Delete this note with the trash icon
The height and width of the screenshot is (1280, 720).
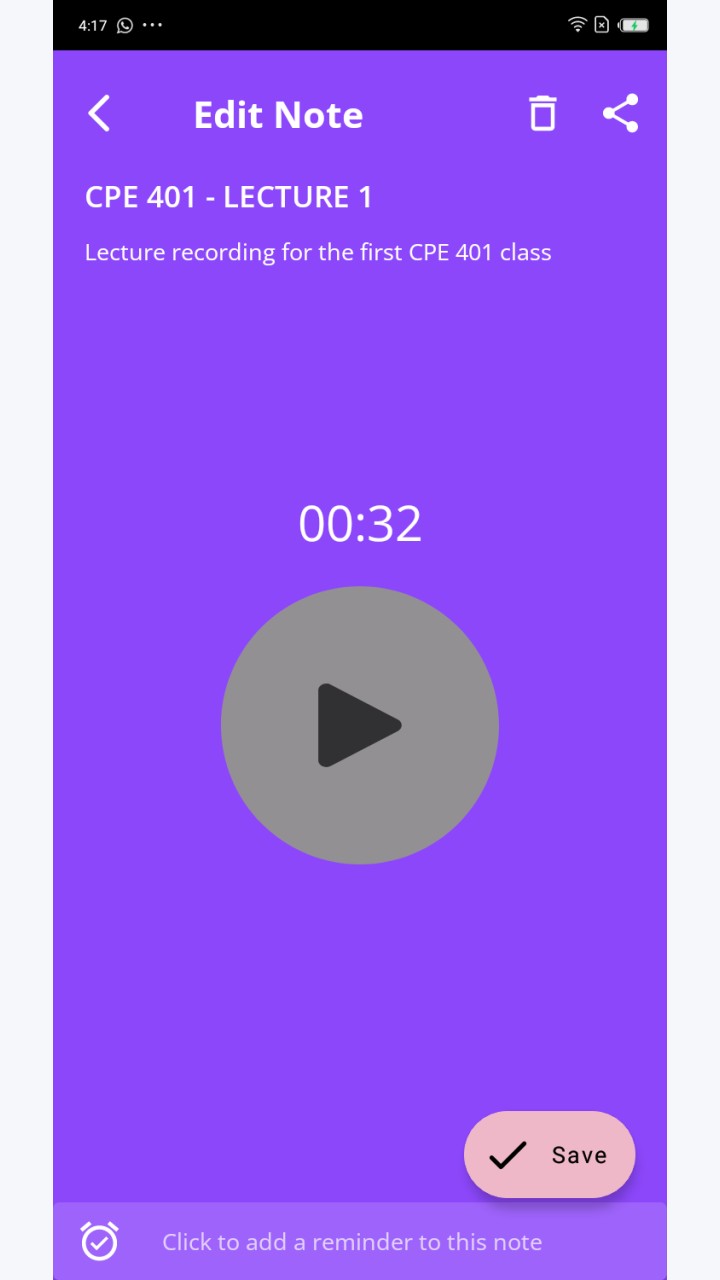(x=542, y=114)
